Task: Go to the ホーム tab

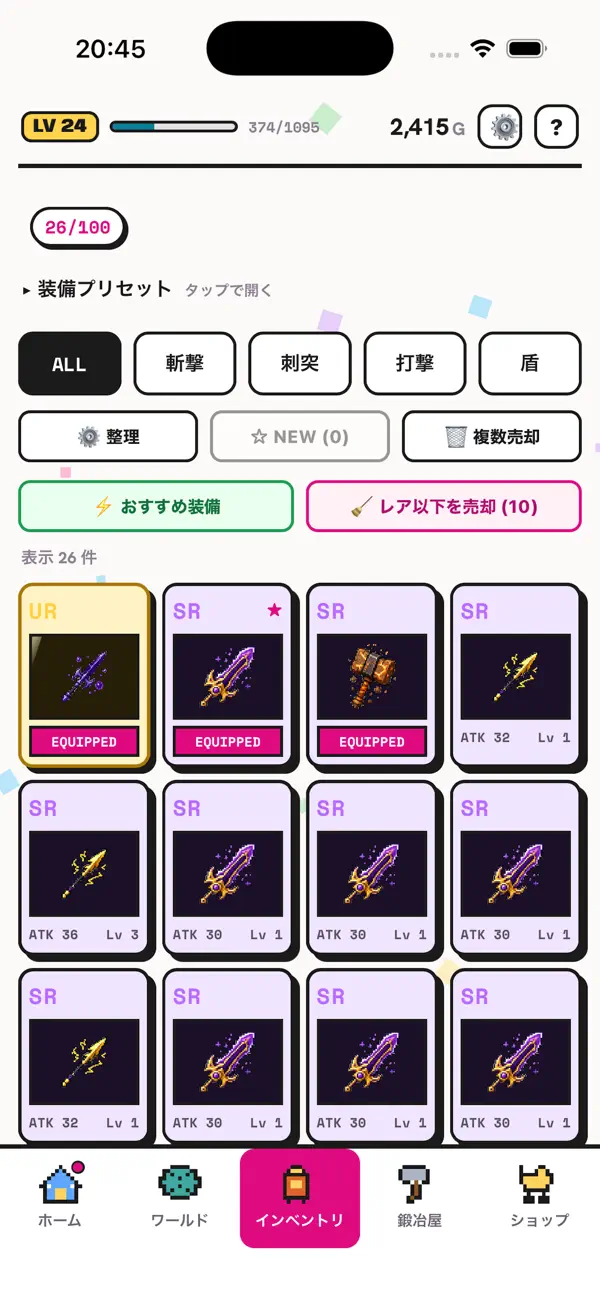Action: (60, 1197)
